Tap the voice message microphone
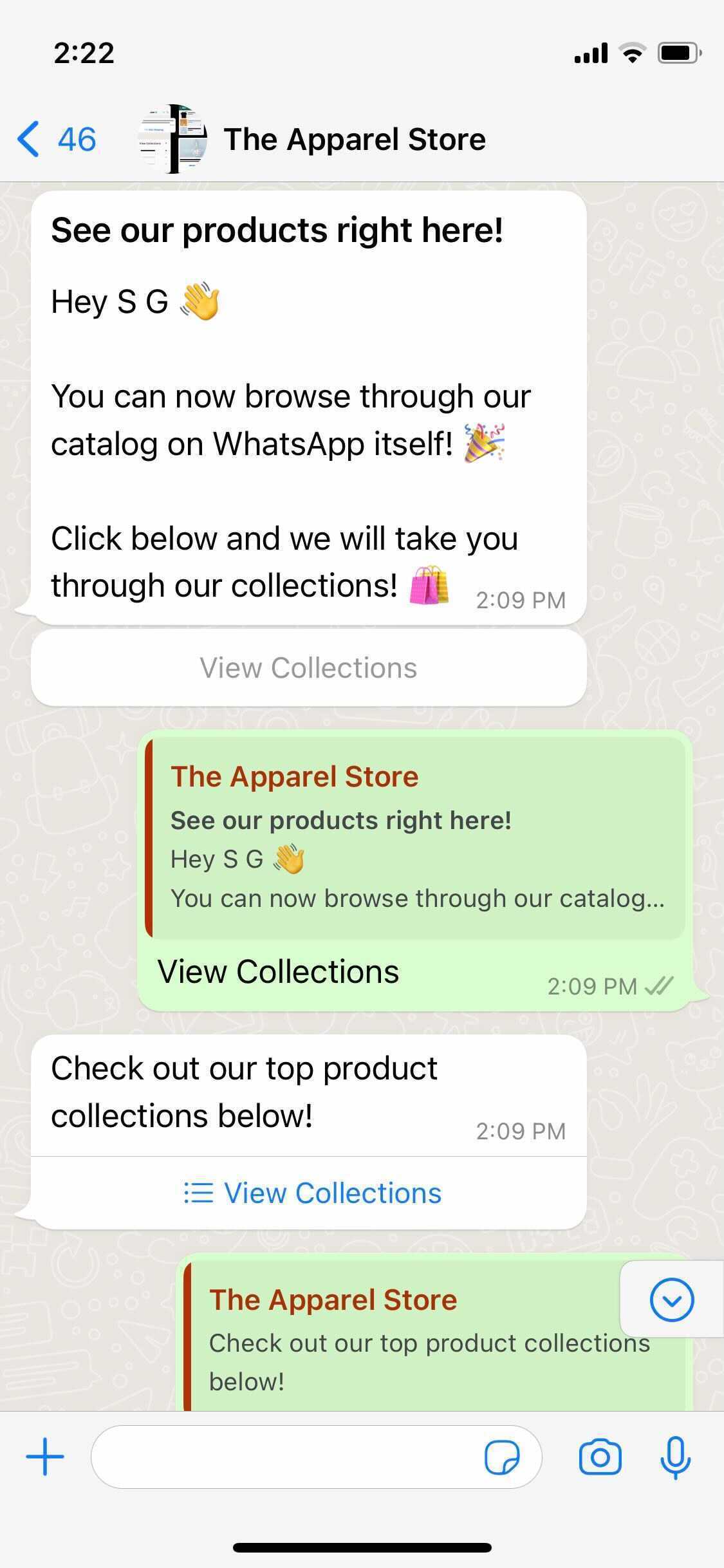 676,1457
